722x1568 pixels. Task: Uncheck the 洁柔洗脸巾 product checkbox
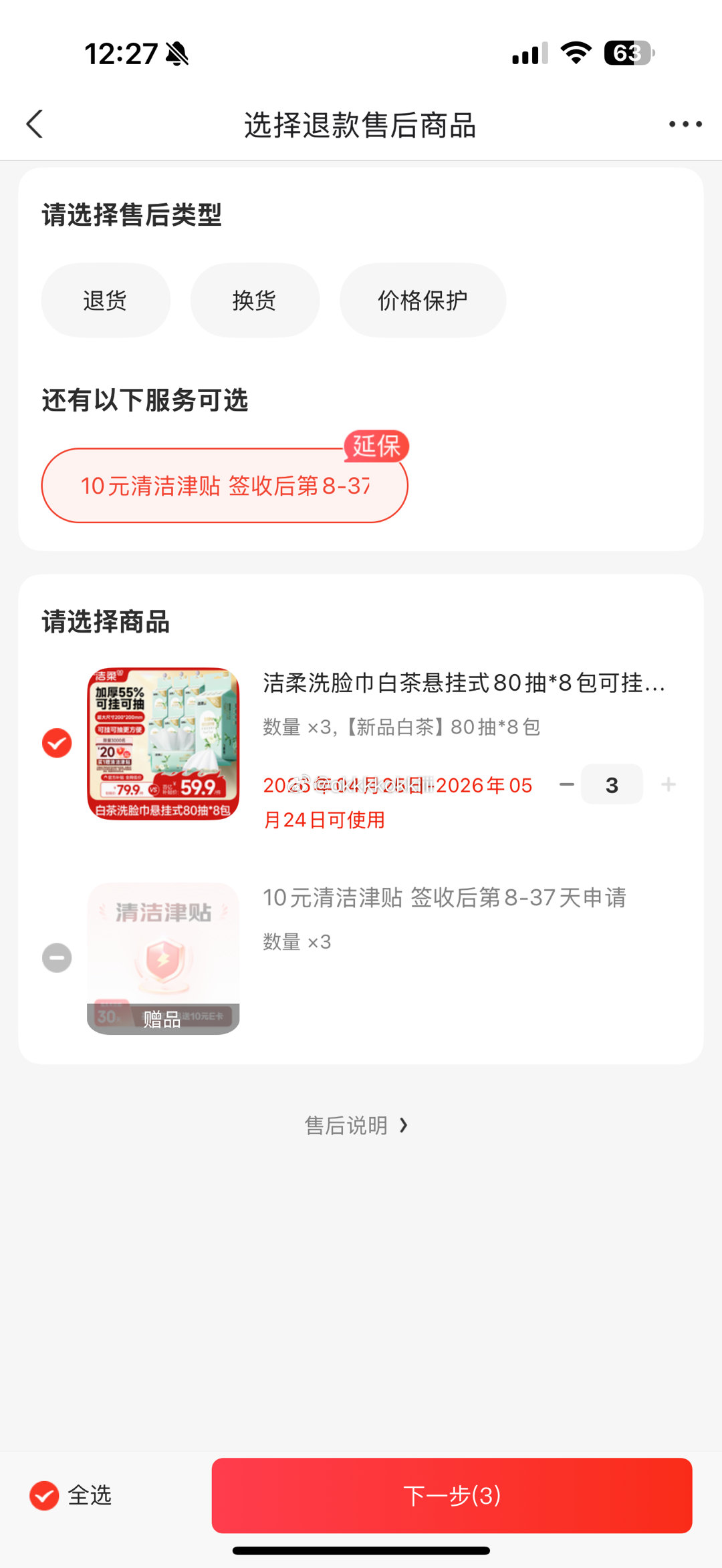57,743
